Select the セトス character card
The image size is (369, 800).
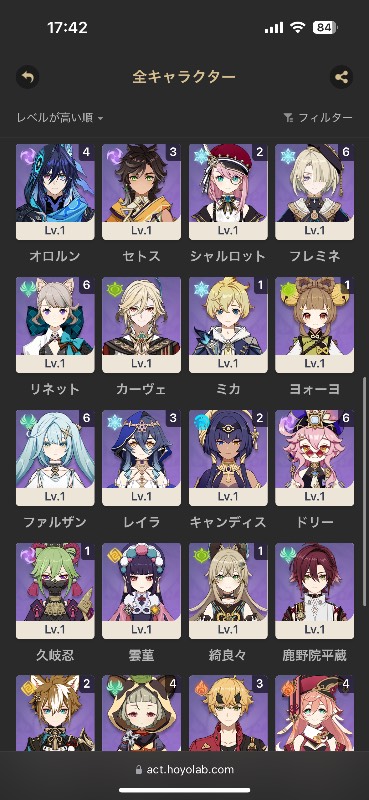coord(142,192)
